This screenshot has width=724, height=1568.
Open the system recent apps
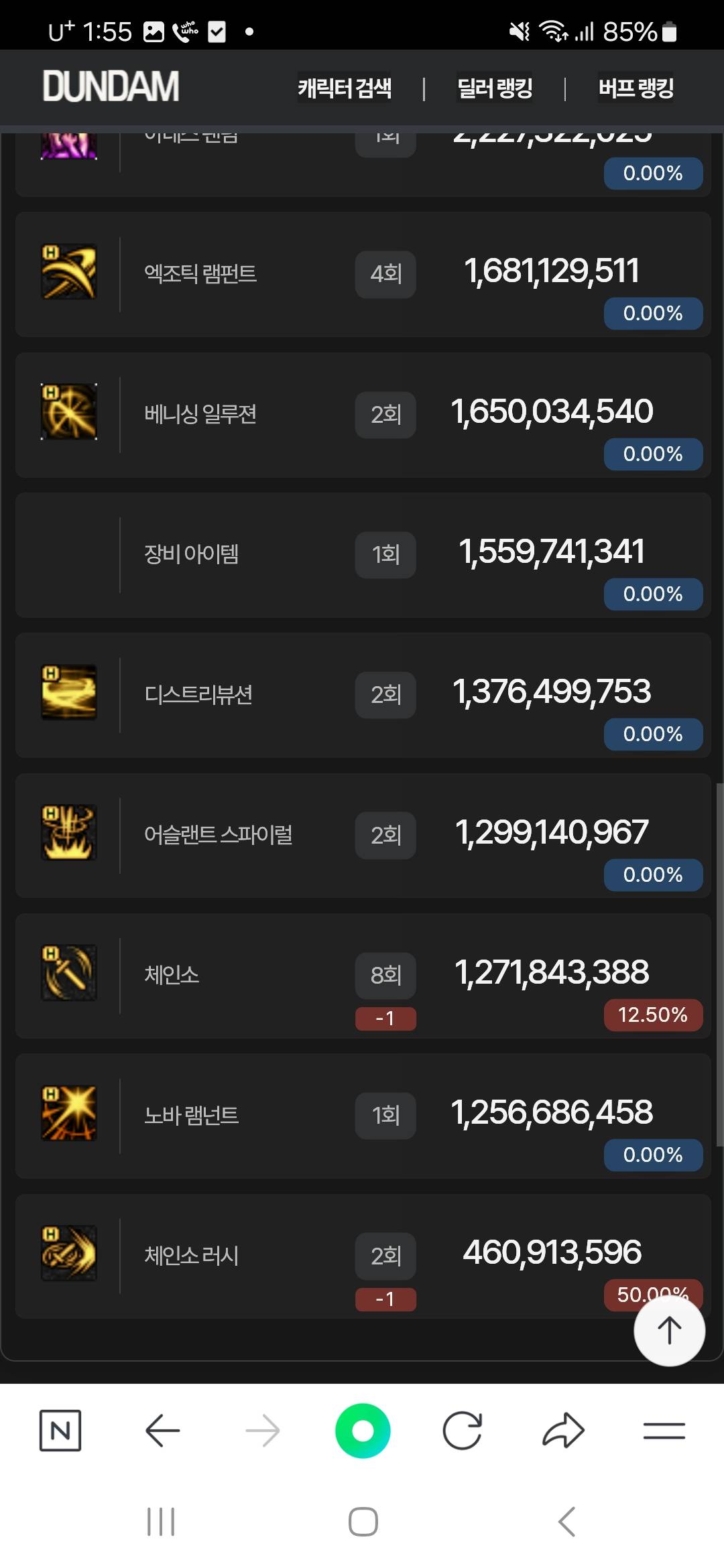(x=161, y=1521)
